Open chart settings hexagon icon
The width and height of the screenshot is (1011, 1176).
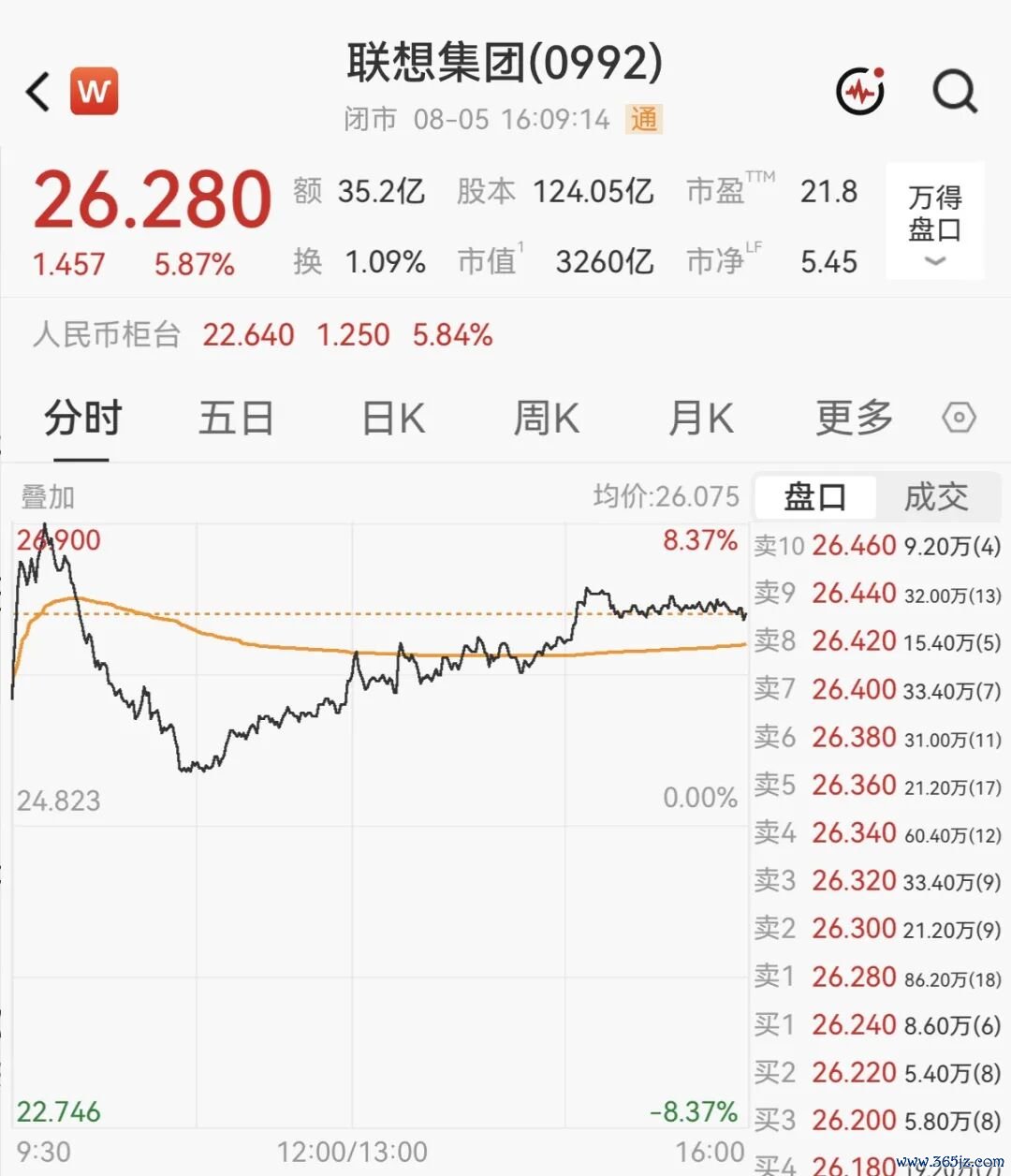tap(959, 418)
